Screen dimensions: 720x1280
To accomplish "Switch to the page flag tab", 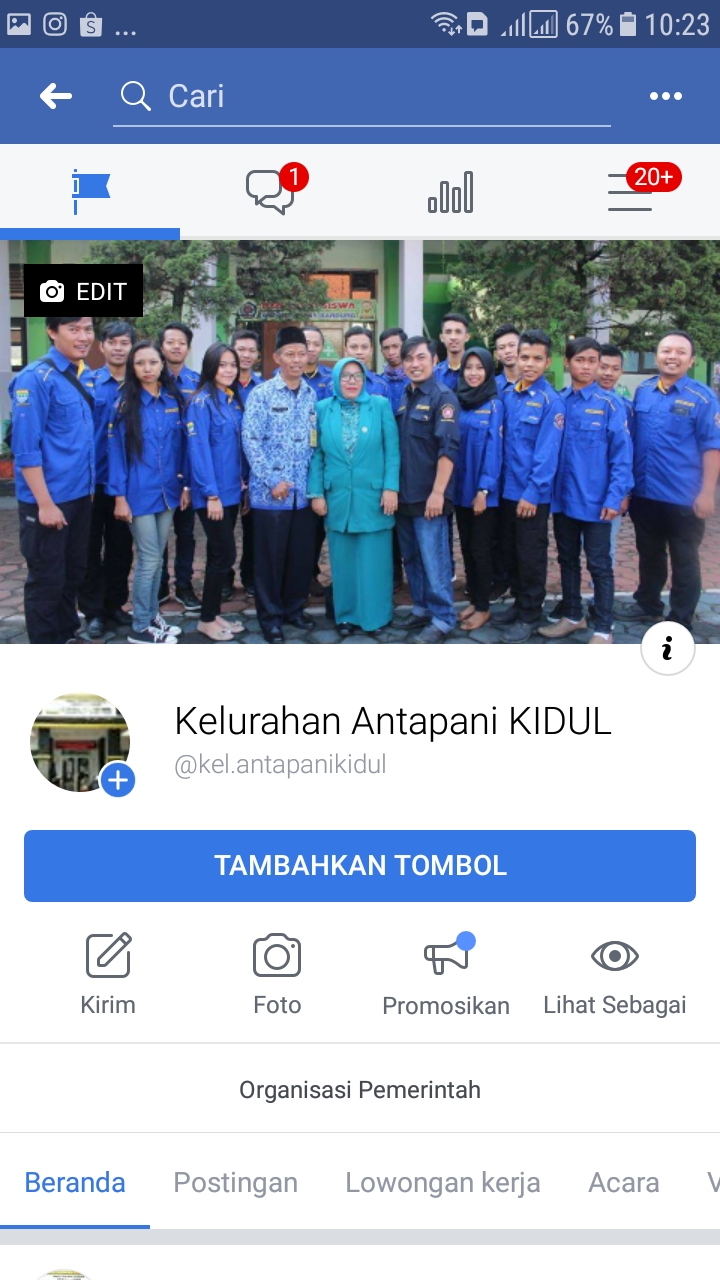I will (x=90, y=191).
